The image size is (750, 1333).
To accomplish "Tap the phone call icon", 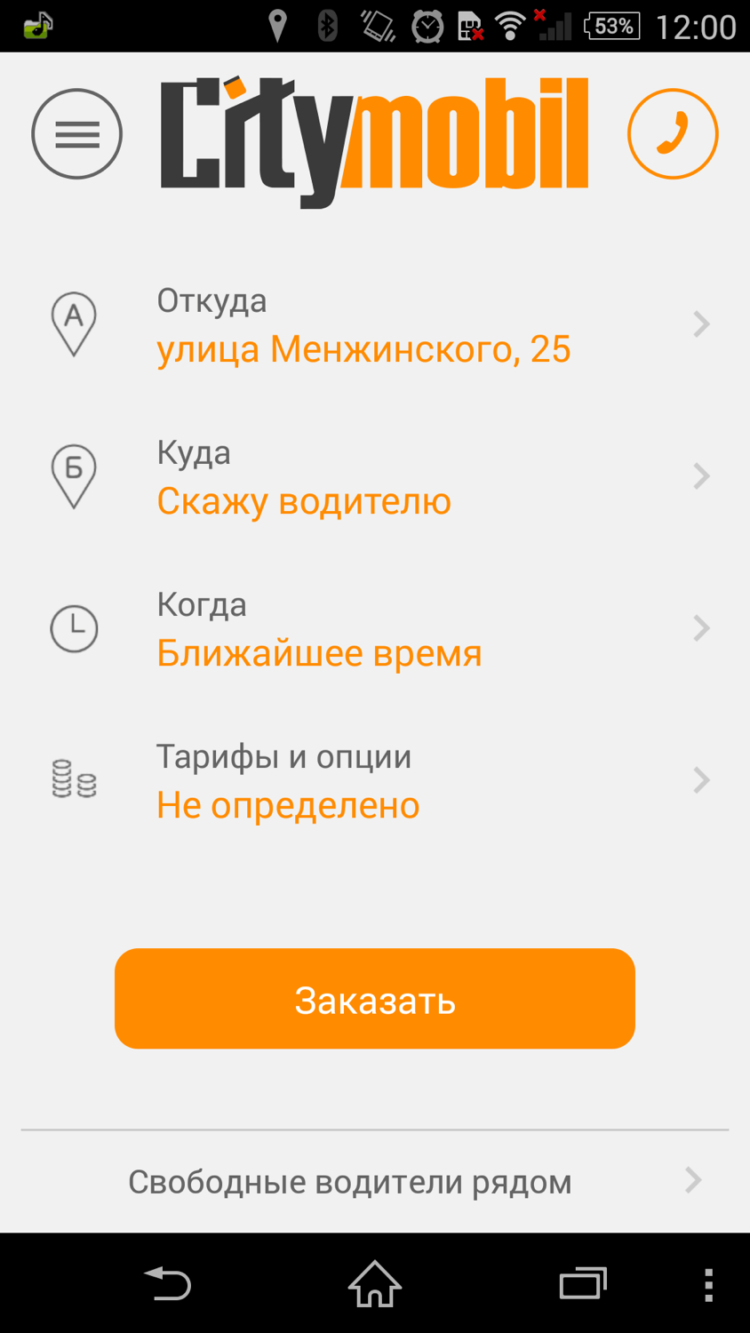I will 672,133.
